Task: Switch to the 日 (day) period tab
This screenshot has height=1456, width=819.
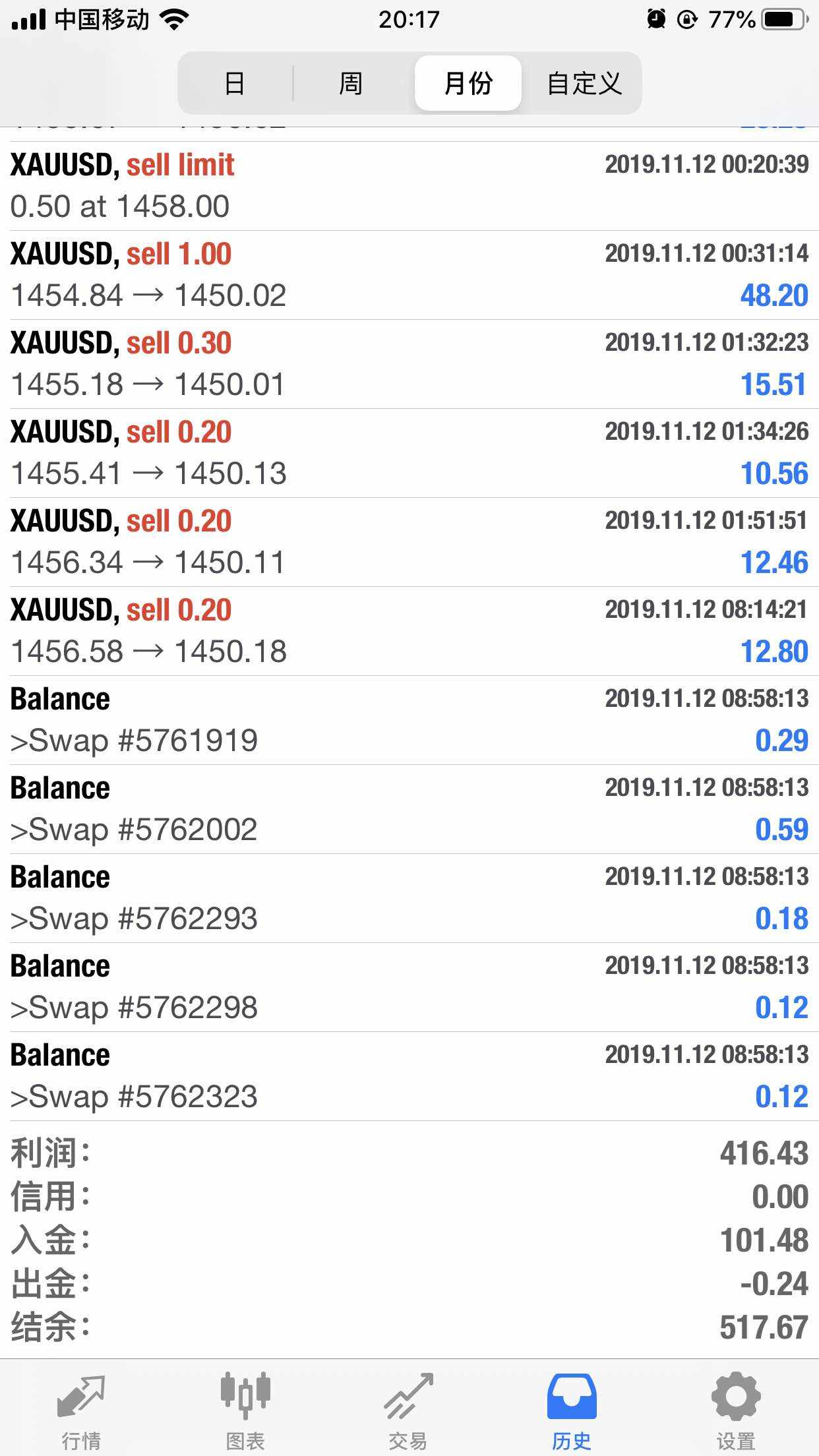Action: point(235,84)
